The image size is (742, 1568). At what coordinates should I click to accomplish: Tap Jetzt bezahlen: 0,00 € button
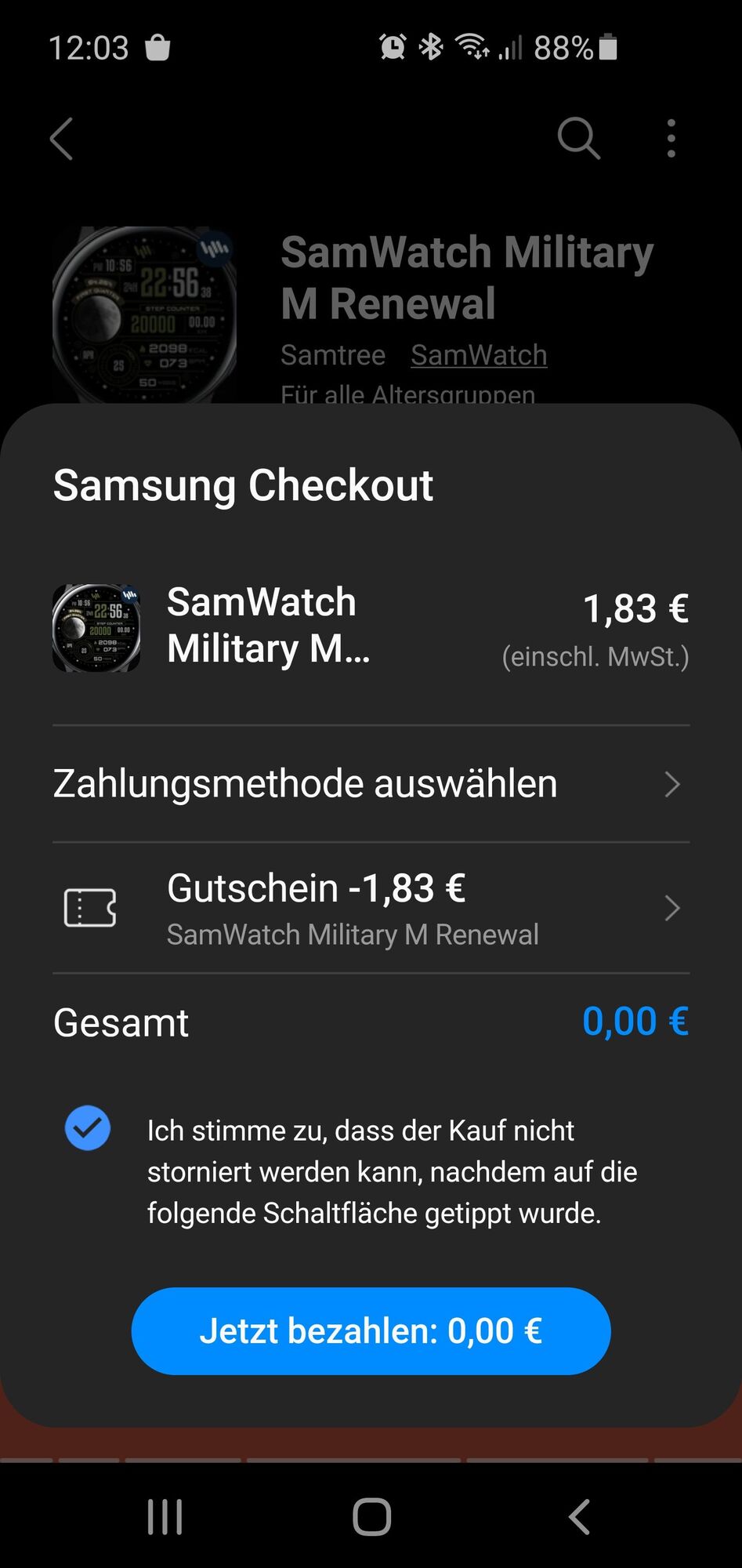371,1330
